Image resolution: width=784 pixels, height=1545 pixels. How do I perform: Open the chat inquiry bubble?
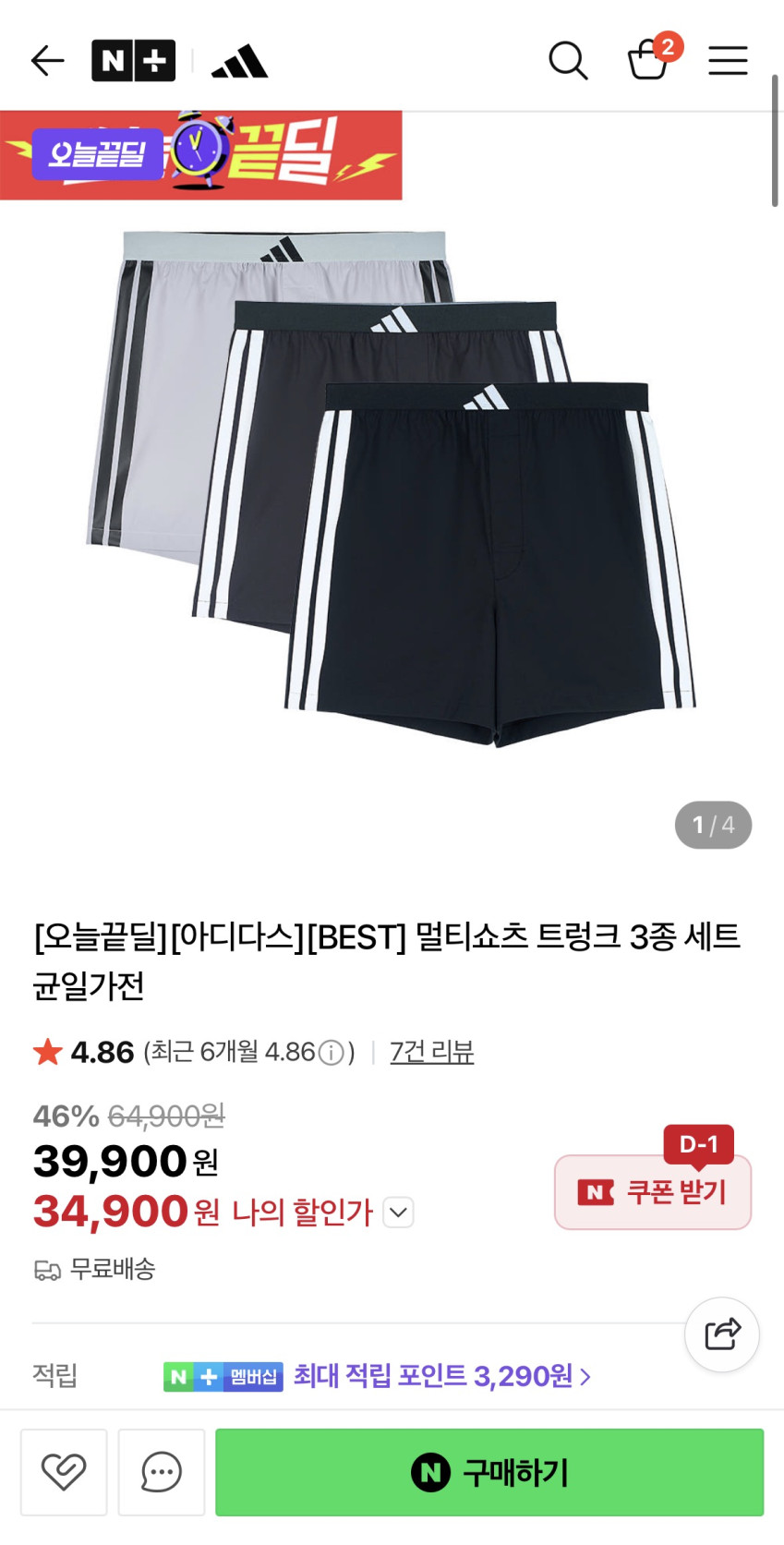pos(162,1472)
